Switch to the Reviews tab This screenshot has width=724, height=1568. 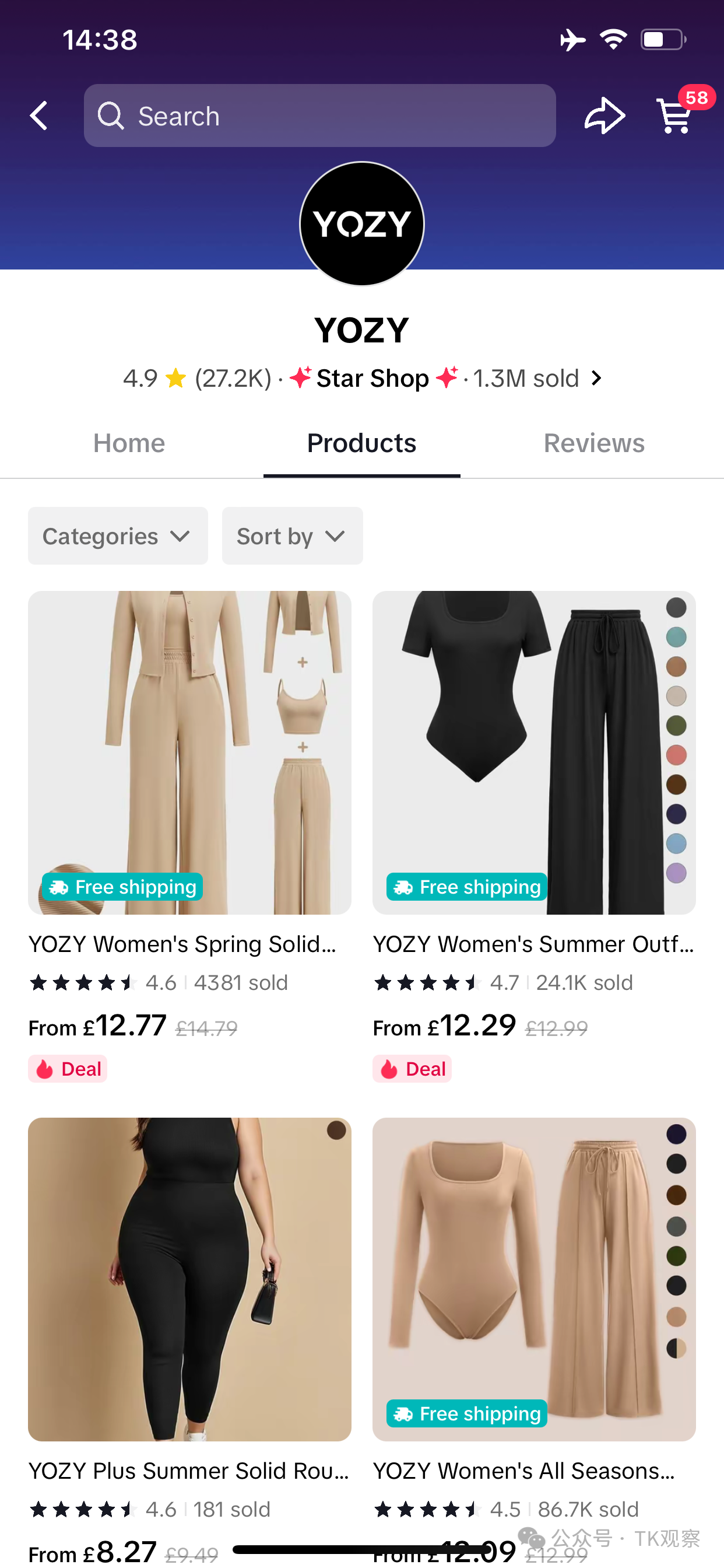click(x=594, y=443)
